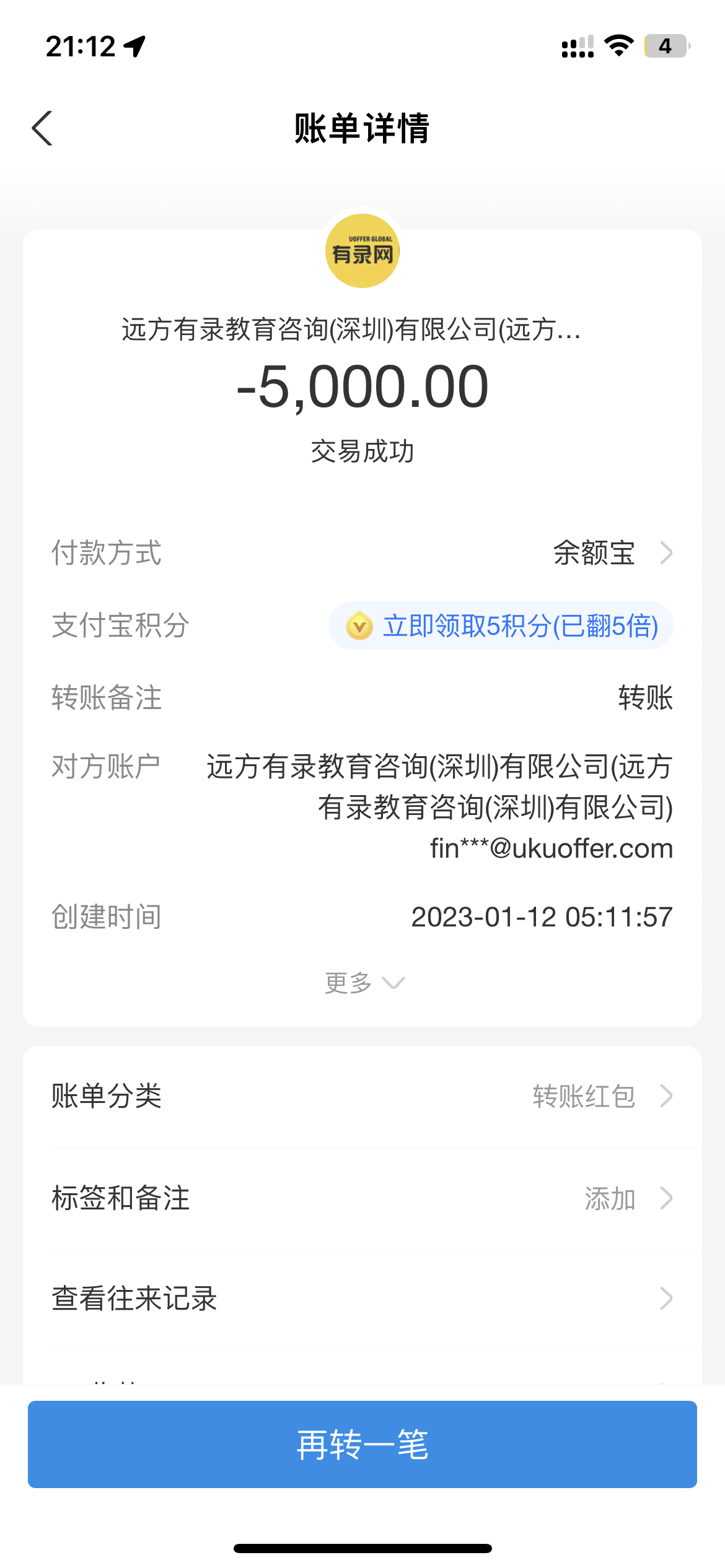
Task: Tap 再转一笔 to transfer again
Action: click(362, 1444)
